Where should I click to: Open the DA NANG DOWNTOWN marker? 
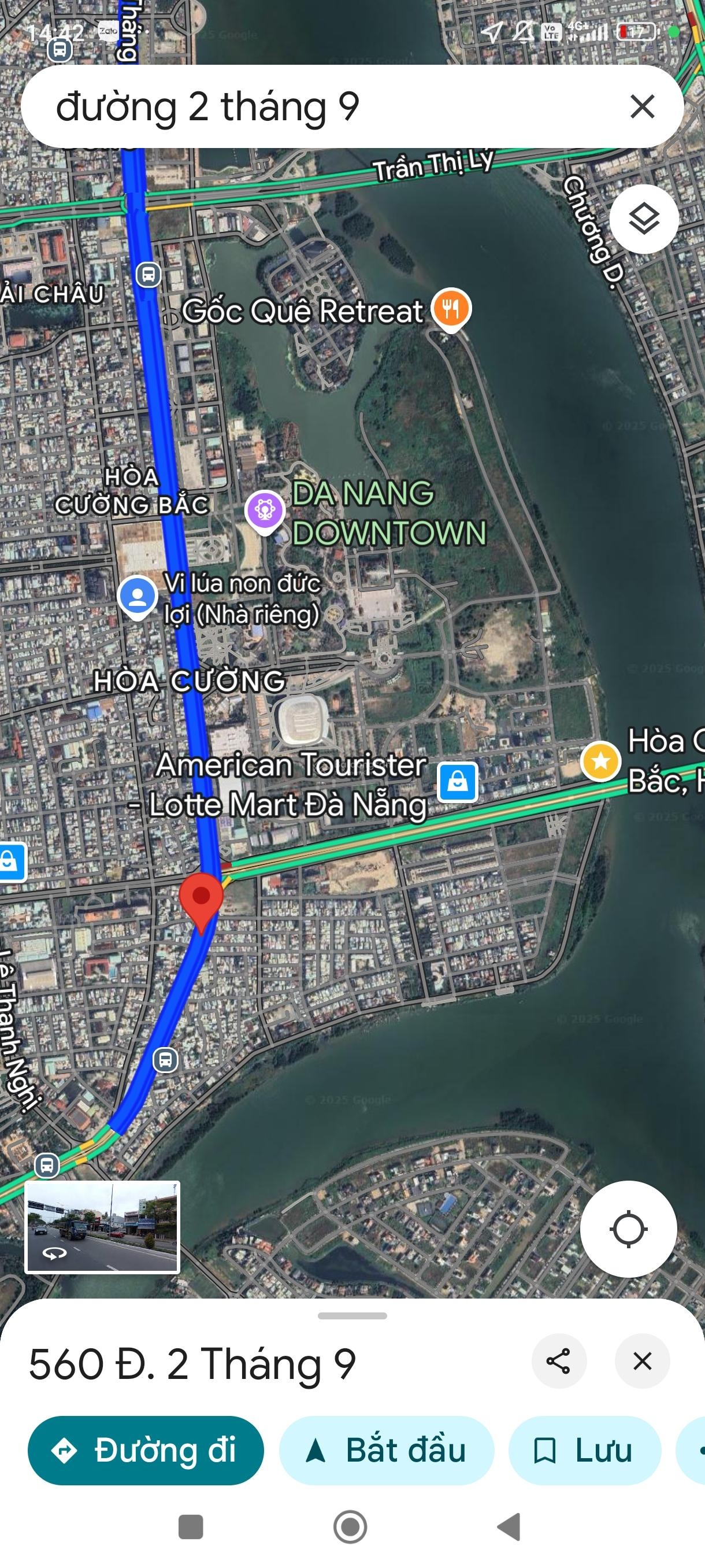click(x=264, y=510)
